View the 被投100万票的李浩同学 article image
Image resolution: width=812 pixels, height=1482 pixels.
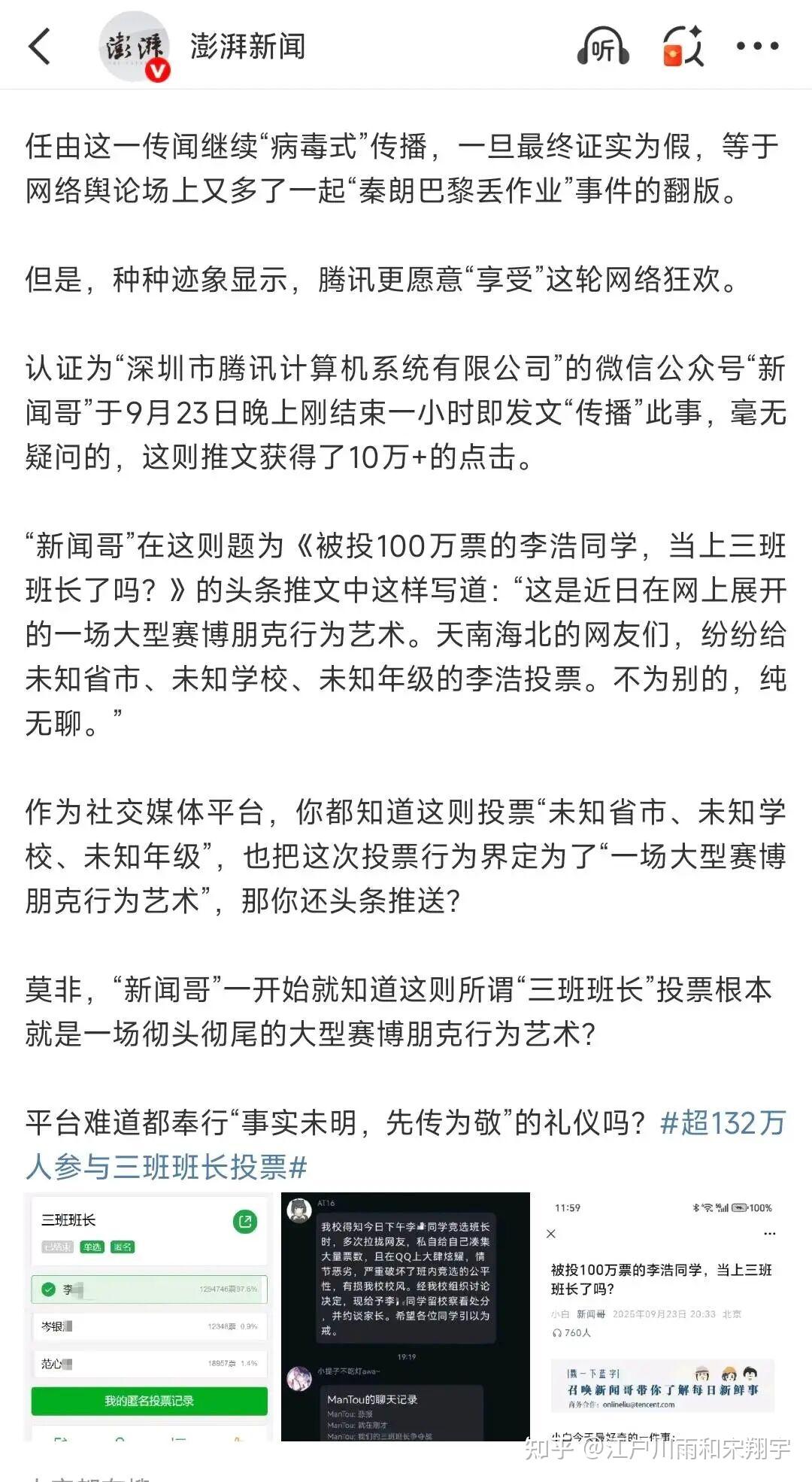coord(662,1316)
